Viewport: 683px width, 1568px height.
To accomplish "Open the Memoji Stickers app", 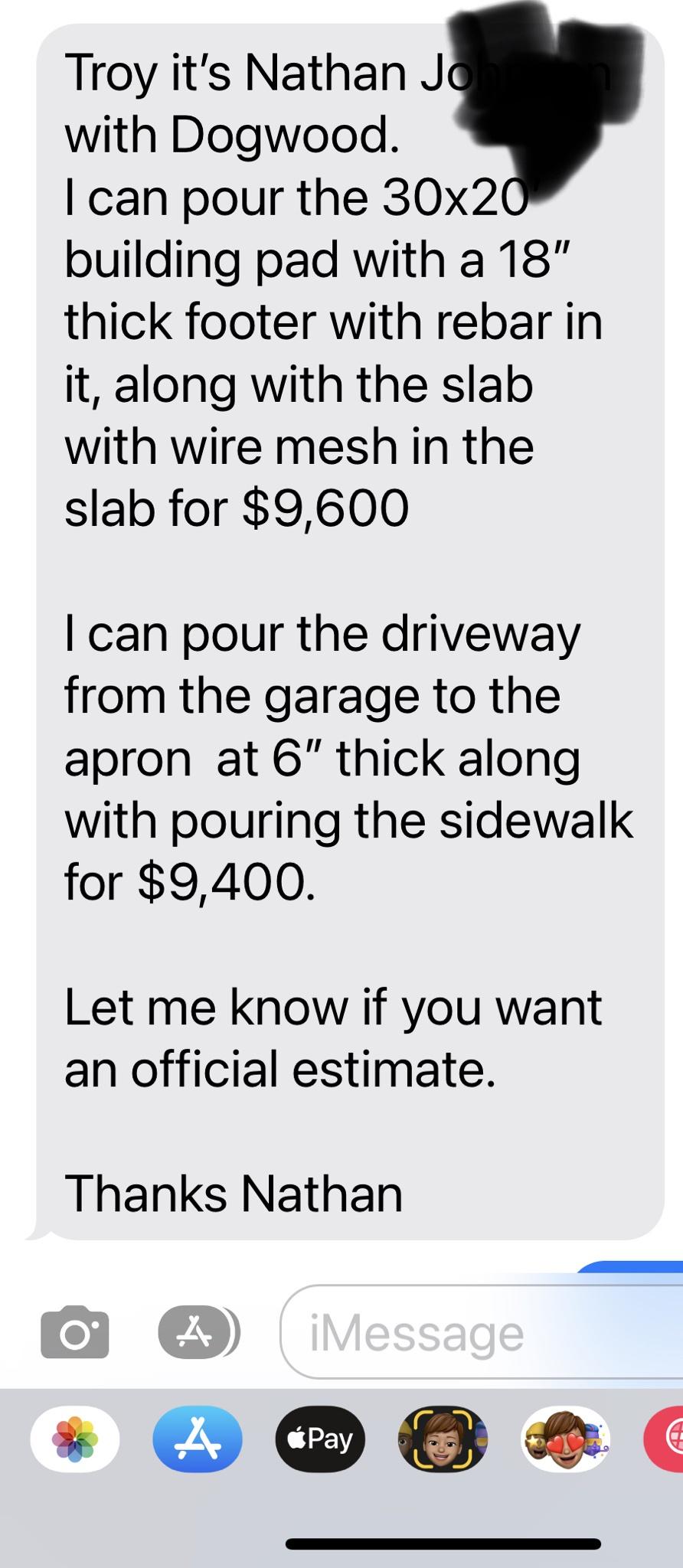I will (x=565, y=1439).
